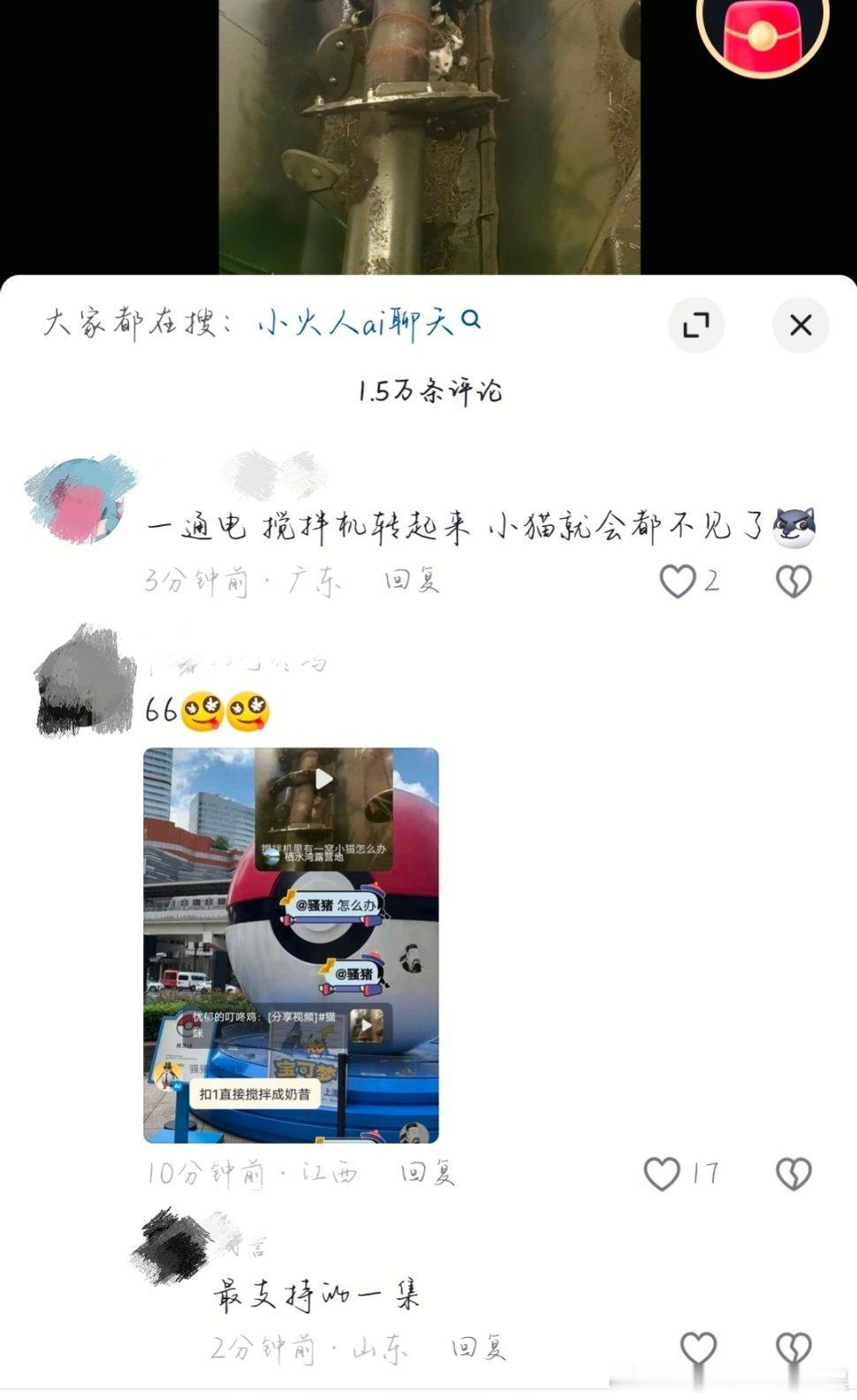Dislike the first comment
Viewport: 857px width, 1400px height.
[x=796, y=579]
